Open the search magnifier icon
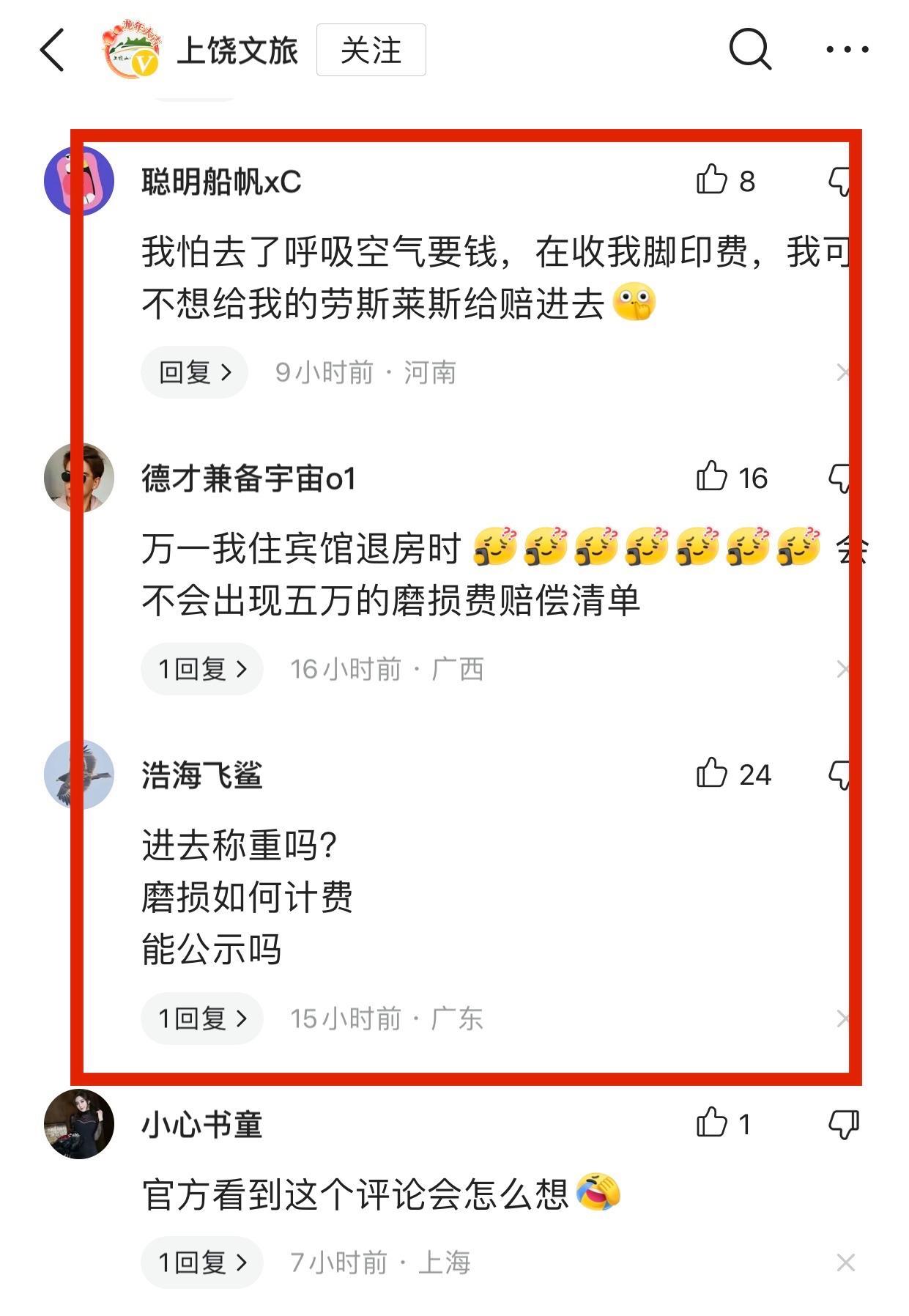The width and height of the screenshot is (909, 1316). [750, 50]
